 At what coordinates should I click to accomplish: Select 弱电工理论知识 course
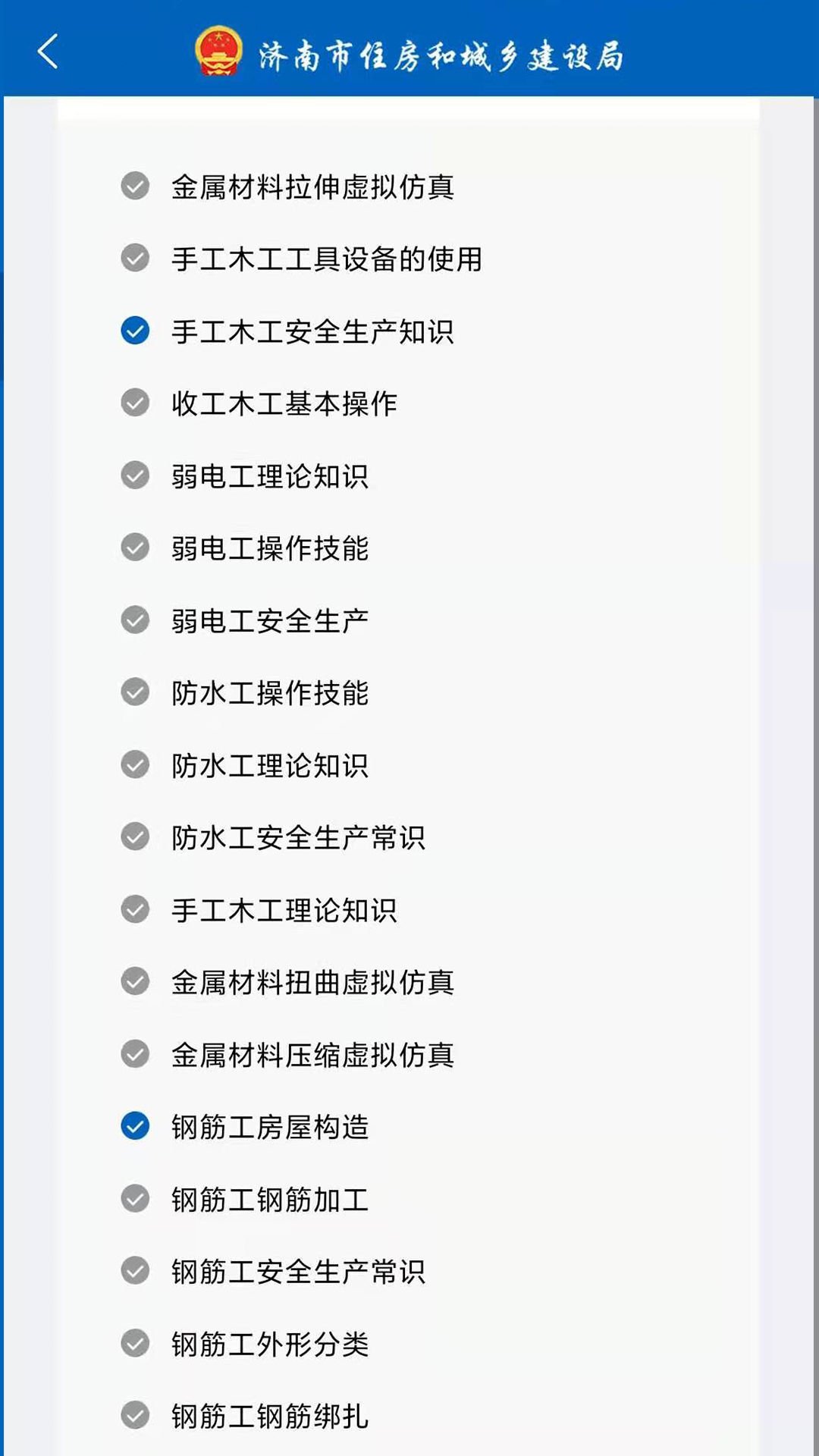tap(135, 475)
